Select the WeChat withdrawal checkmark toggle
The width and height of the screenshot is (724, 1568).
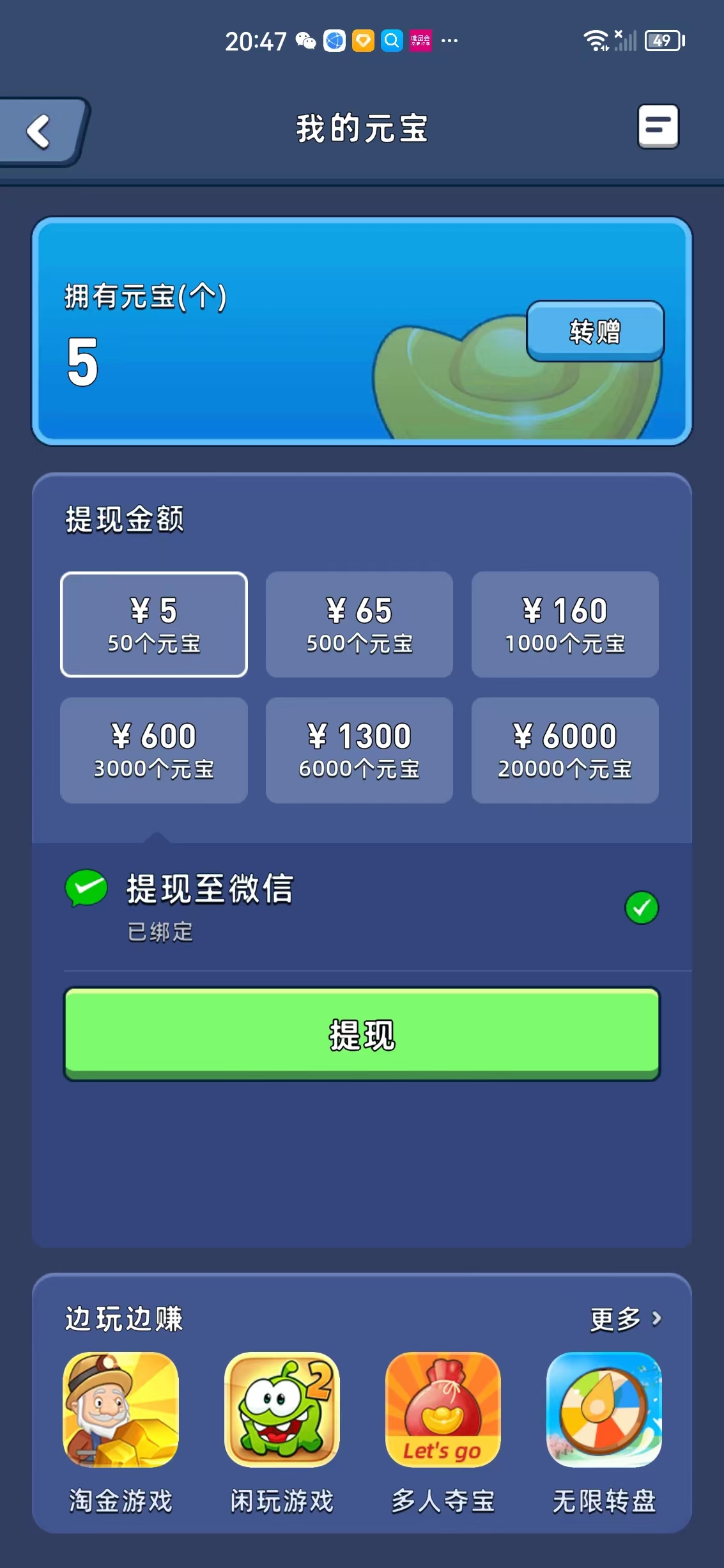click(x=642, y=908)
